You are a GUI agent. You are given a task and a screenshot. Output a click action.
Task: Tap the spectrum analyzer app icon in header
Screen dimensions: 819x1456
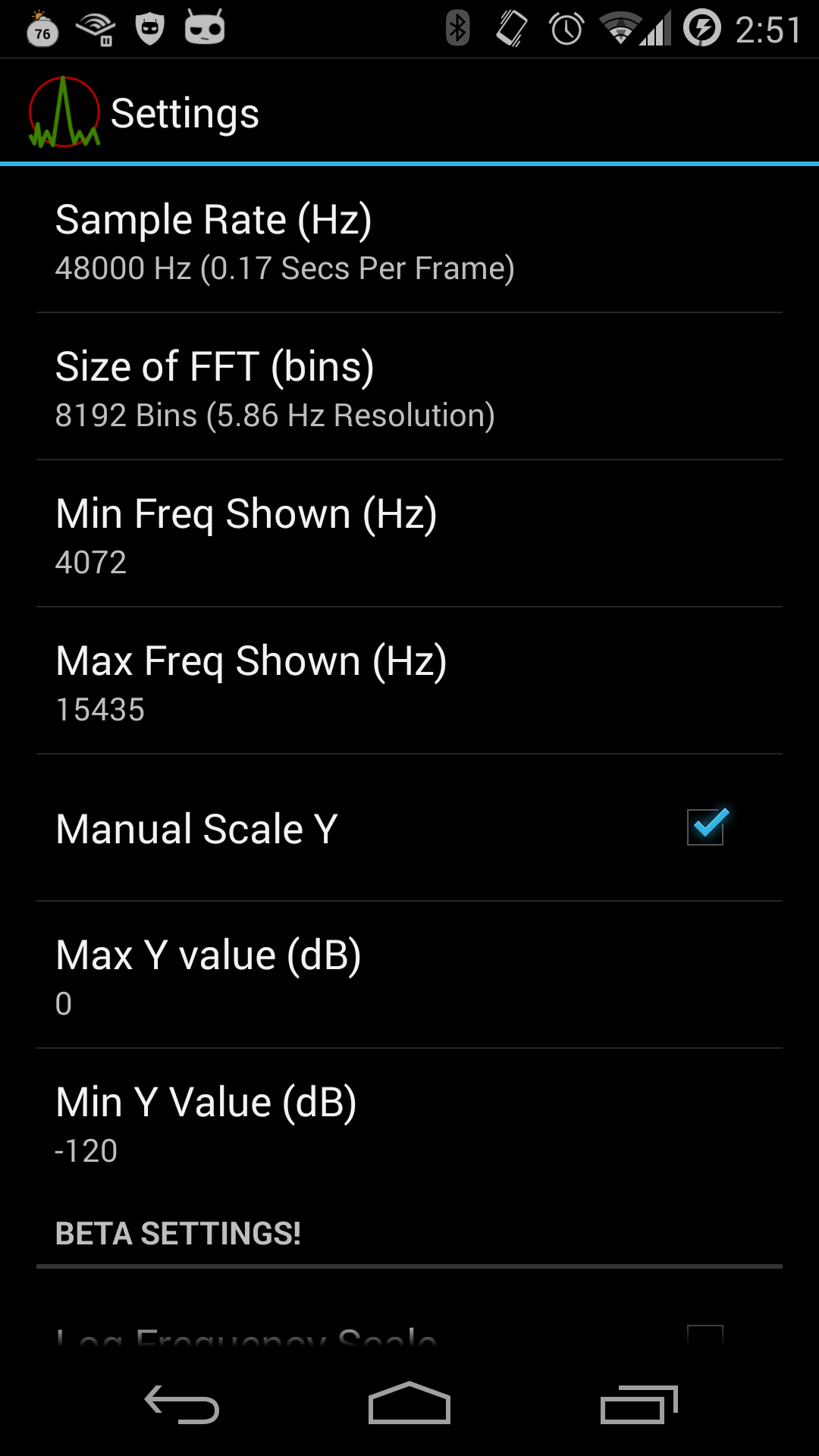point(64,111)
